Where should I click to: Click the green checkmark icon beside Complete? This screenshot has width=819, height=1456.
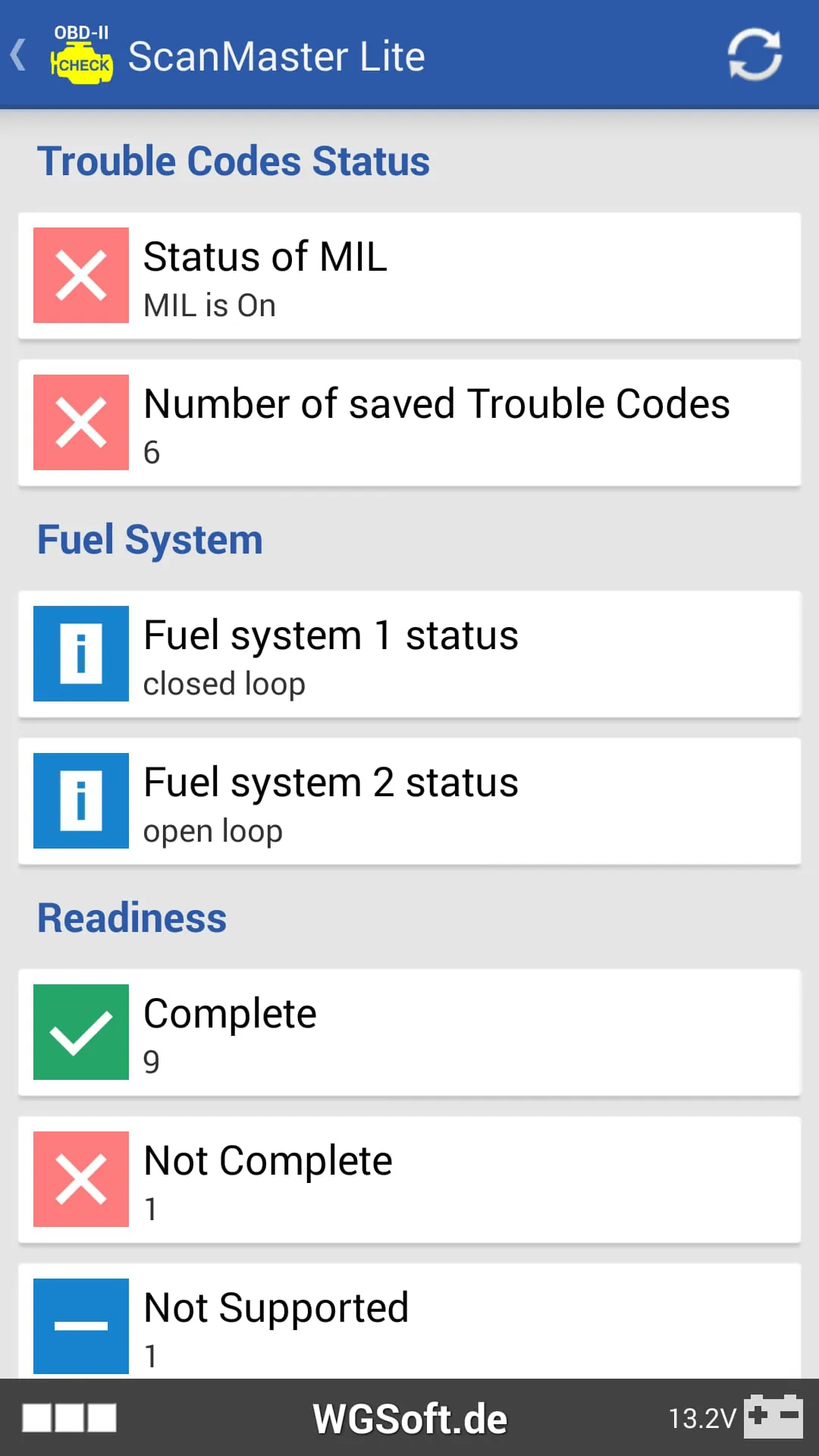coord(81,1031)
